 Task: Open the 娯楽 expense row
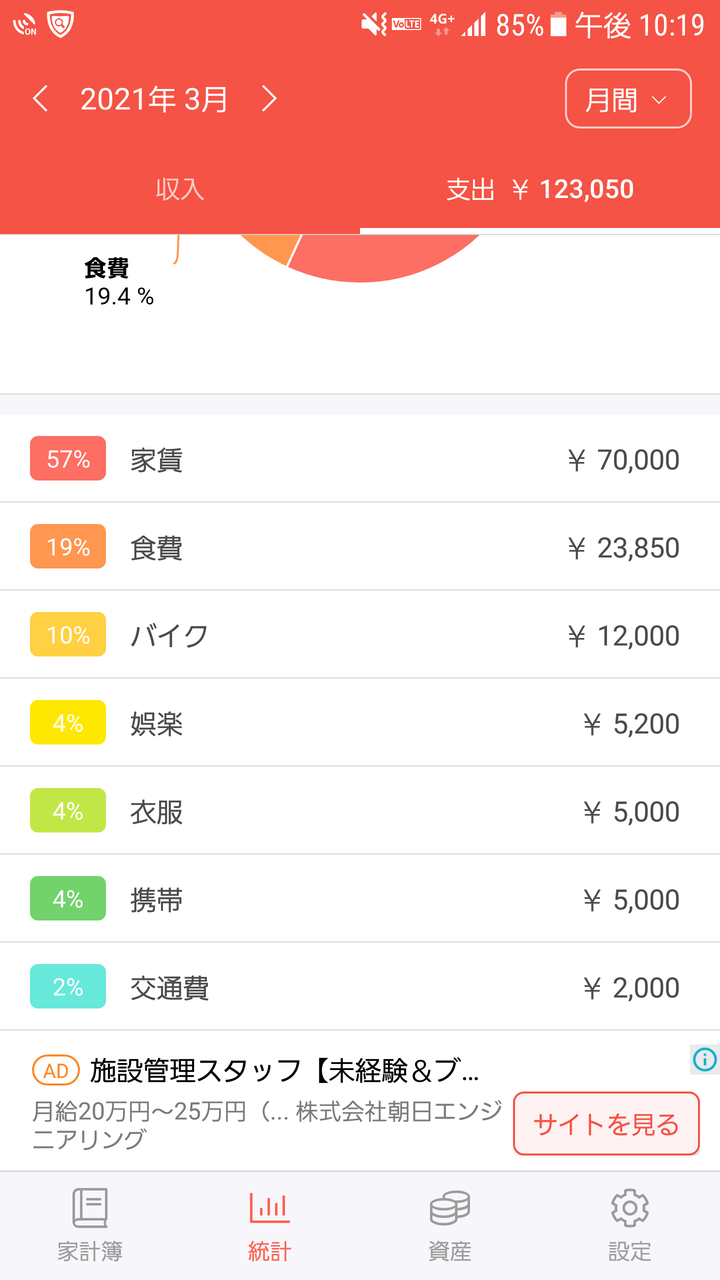360,723
